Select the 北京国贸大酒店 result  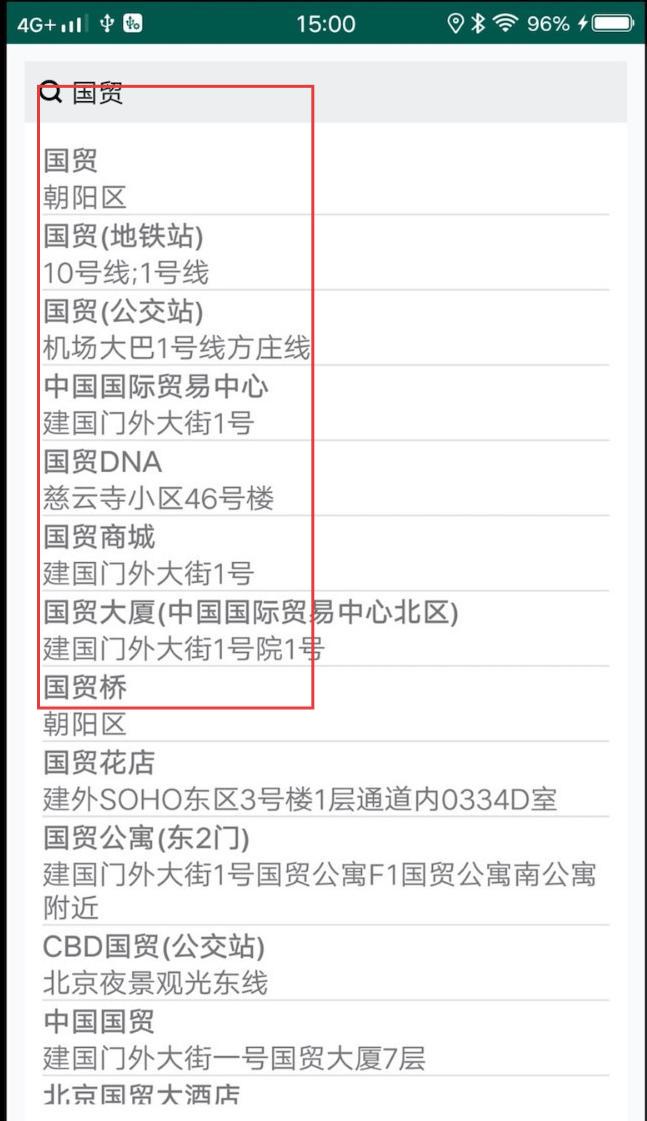pos(325,1094)
